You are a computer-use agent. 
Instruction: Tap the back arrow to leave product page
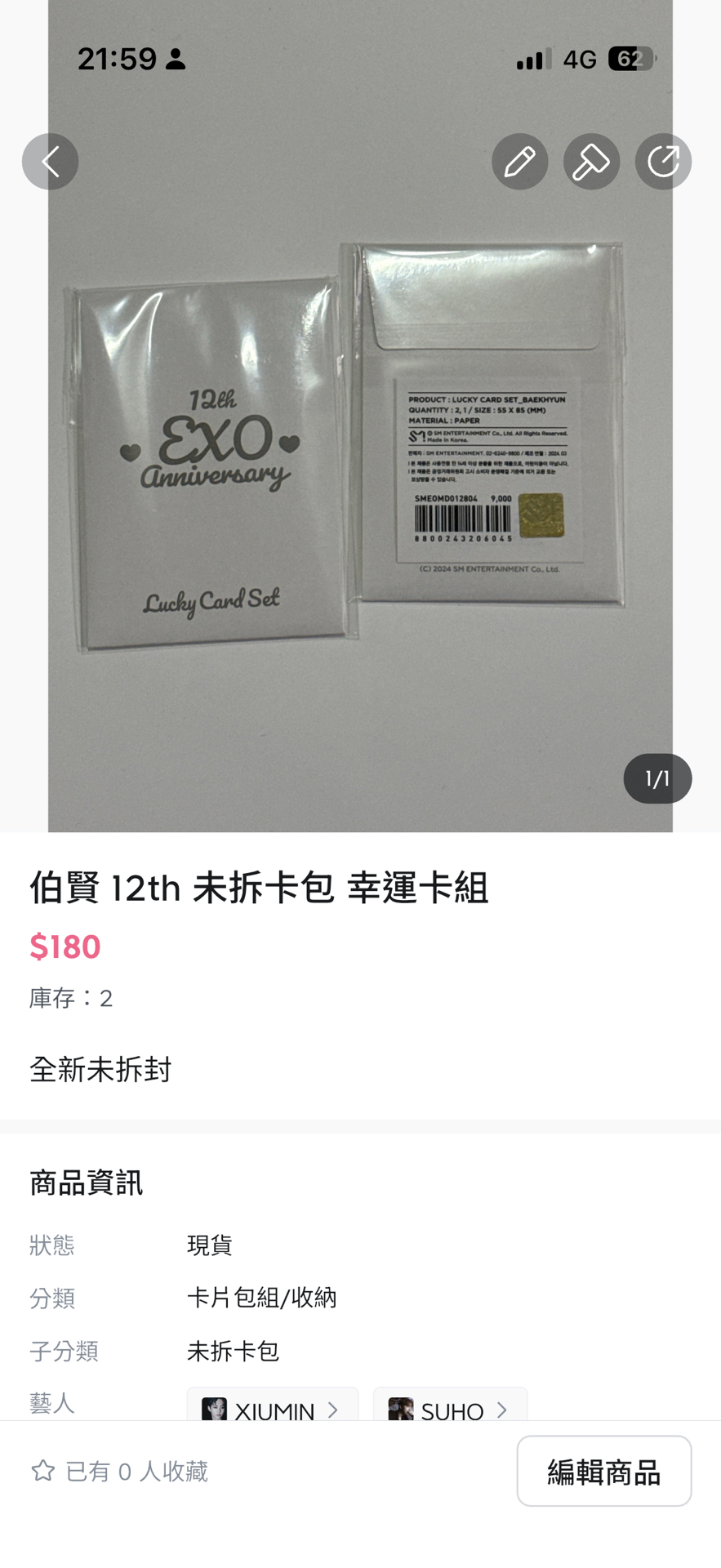pos(49,161)
